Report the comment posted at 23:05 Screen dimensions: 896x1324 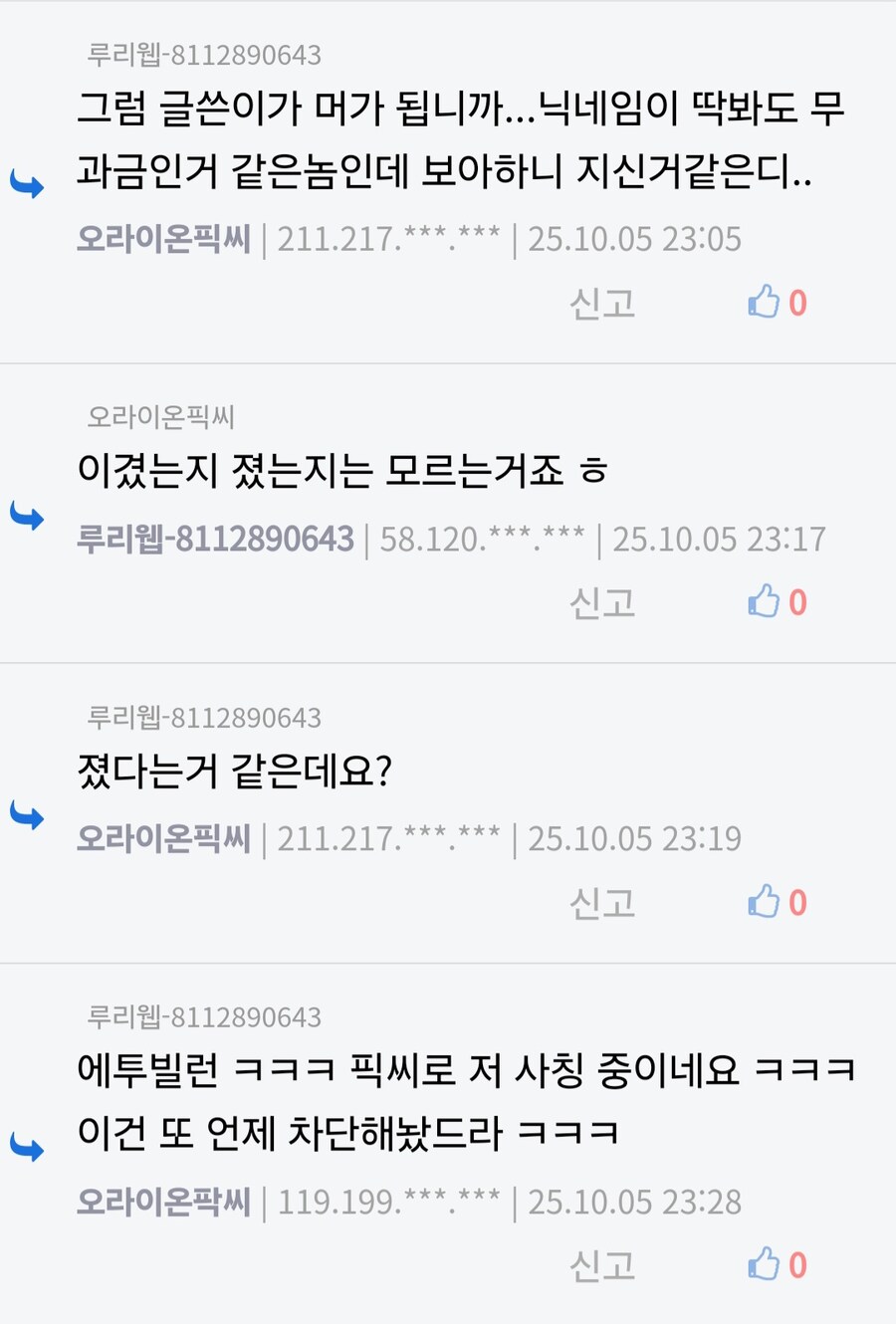pos(601,303)
